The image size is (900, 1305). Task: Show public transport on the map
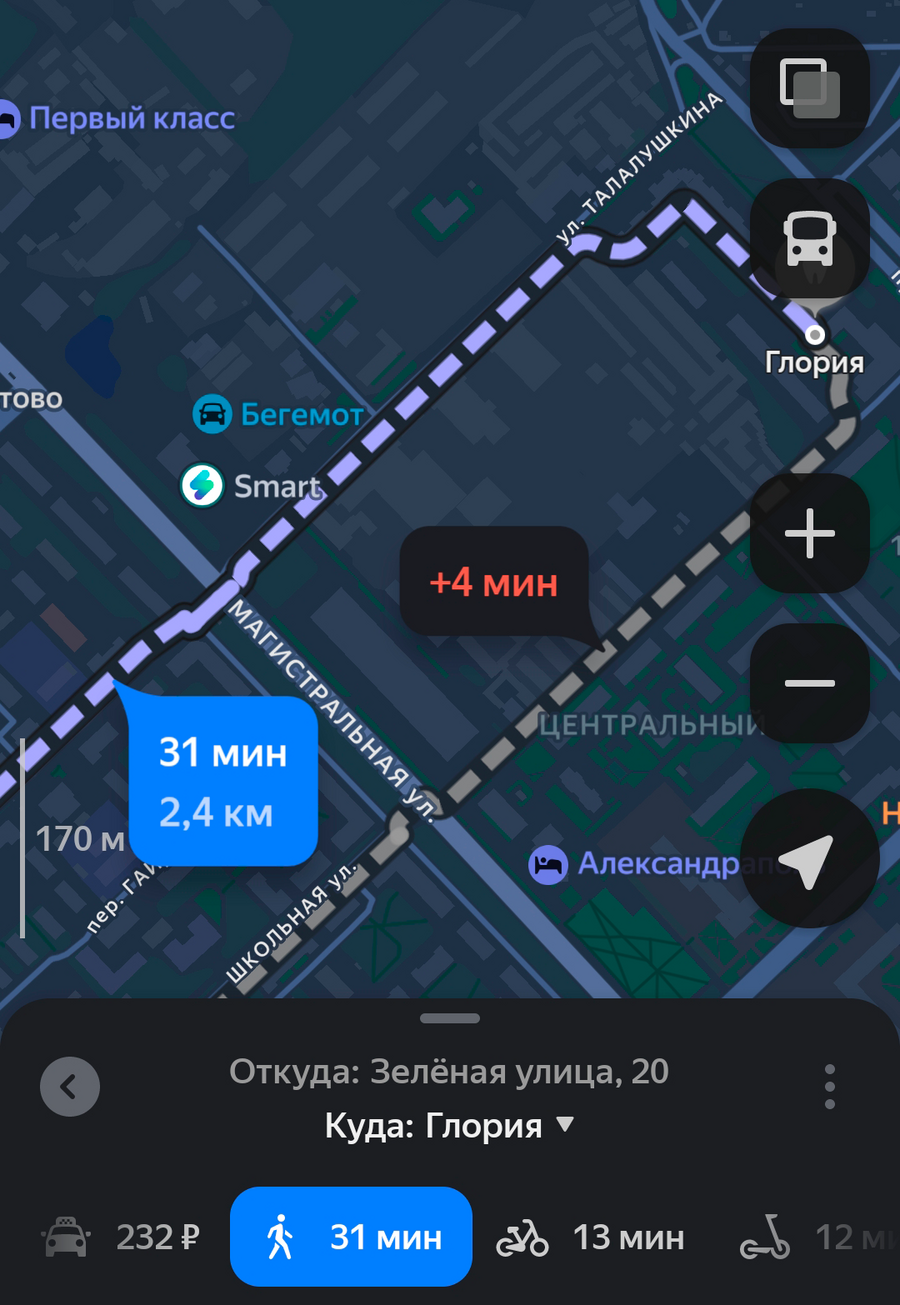click(809, 239)
